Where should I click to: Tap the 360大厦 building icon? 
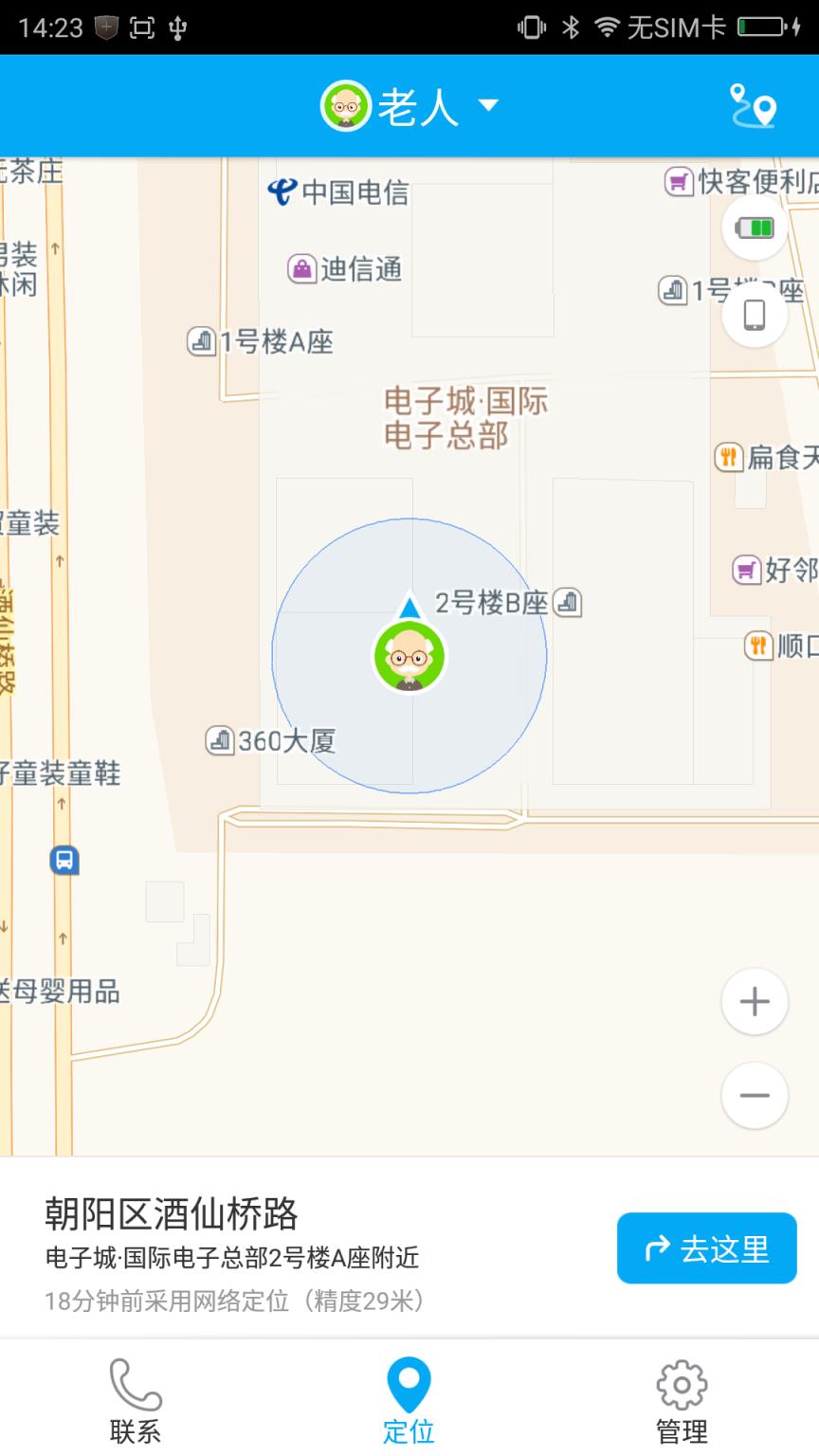tap(220, 740)
